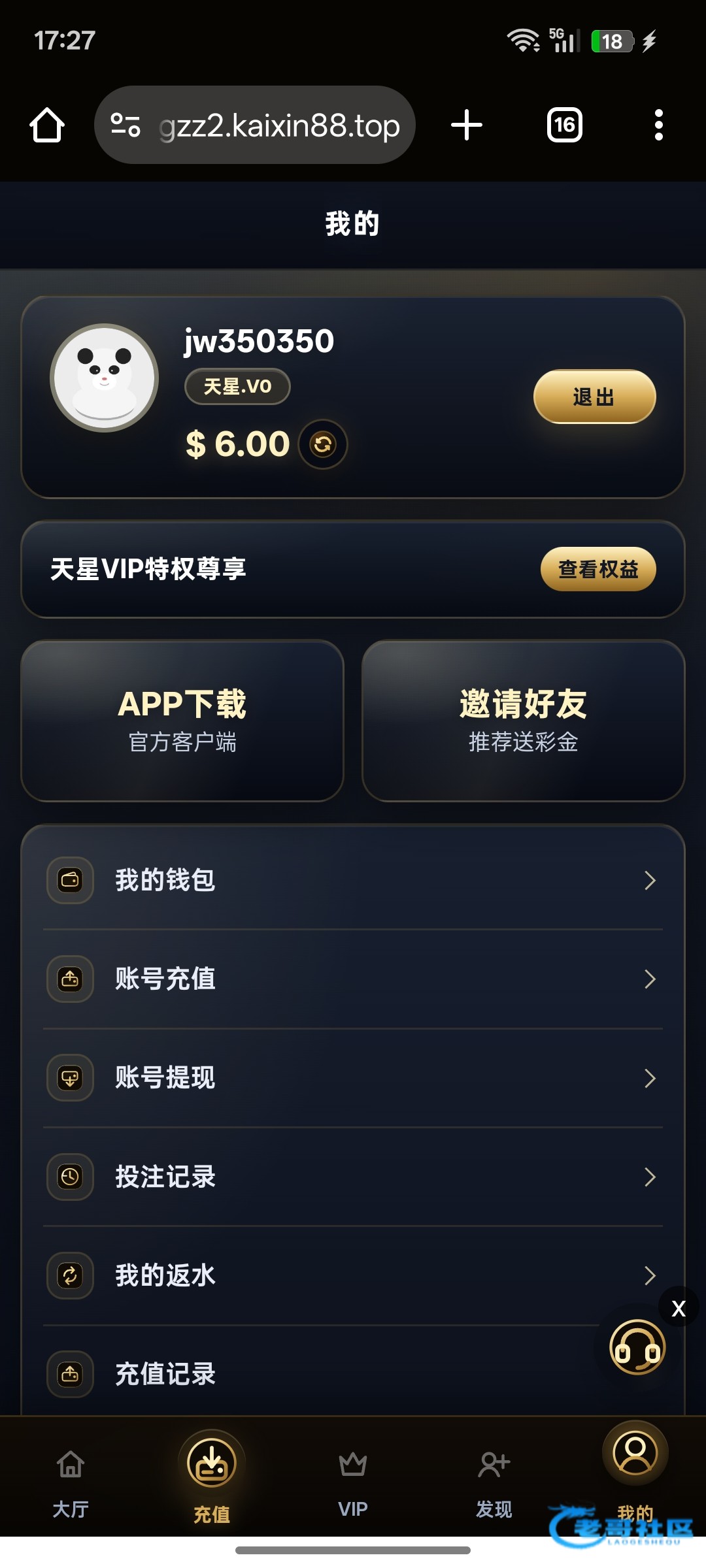Refresh the account balance
The width and height of the screenshot is (706, 1568).
click(323, 444)
